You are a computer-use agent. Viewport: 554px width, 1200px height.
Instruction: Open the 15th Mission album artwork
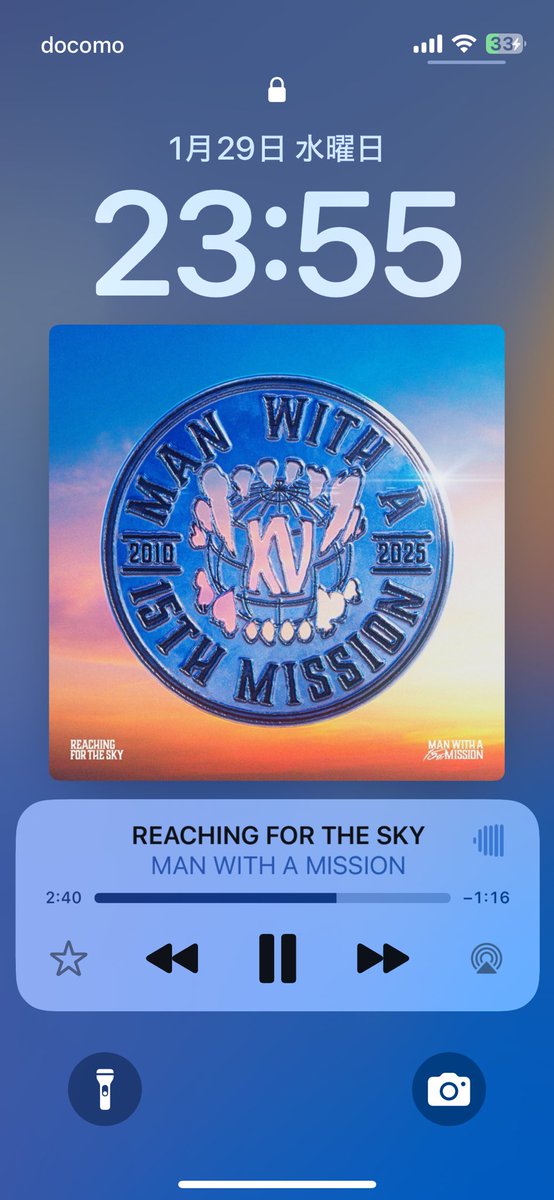[277, 552]
